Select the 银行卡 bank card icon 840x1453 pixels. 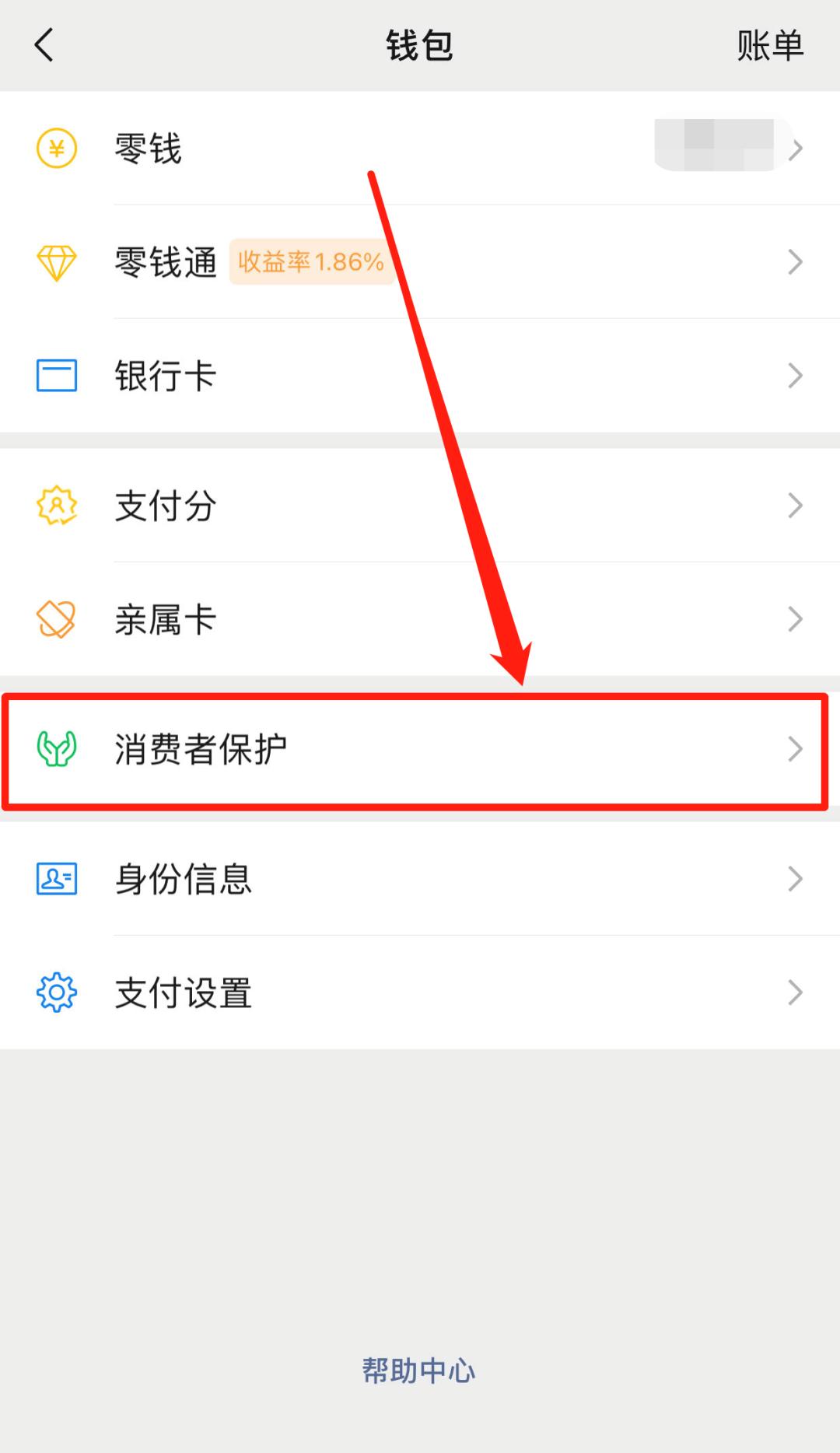(55, 376)
